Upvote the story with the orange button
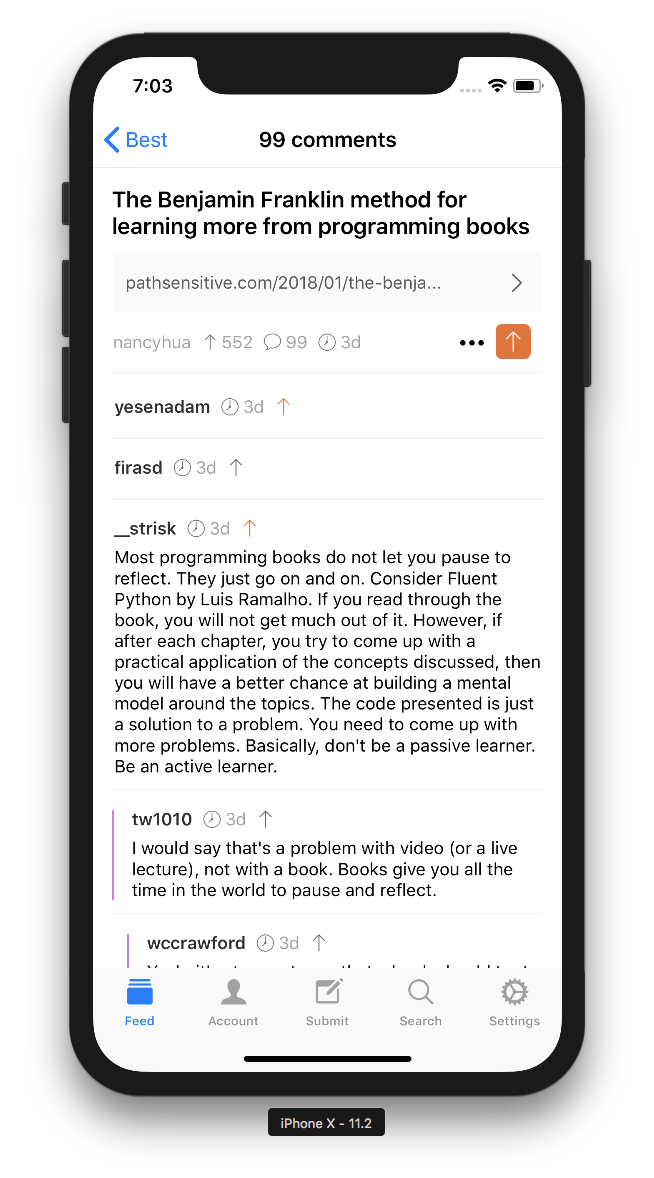 (x=513, y=342)
